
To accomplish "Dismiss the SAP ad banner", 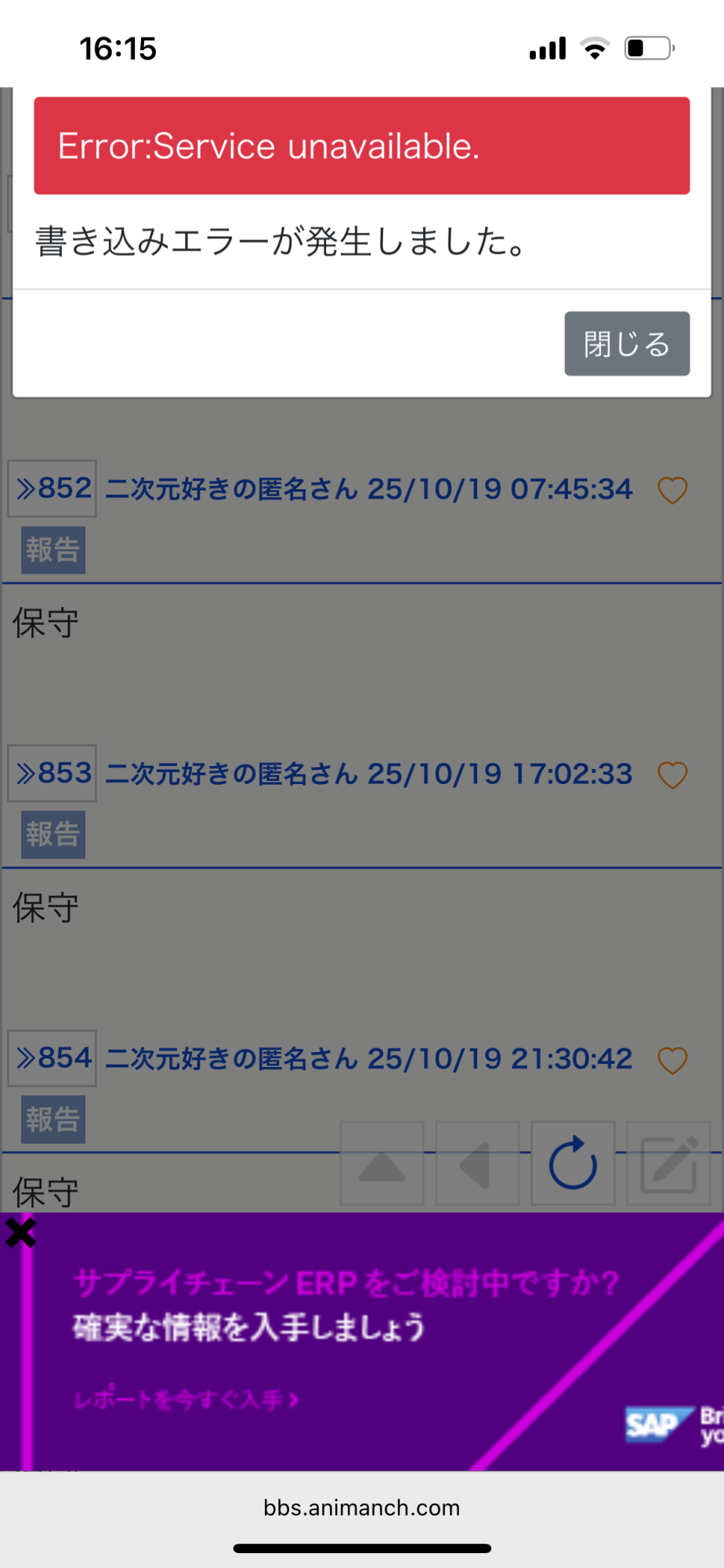I will pos(21,1233).
